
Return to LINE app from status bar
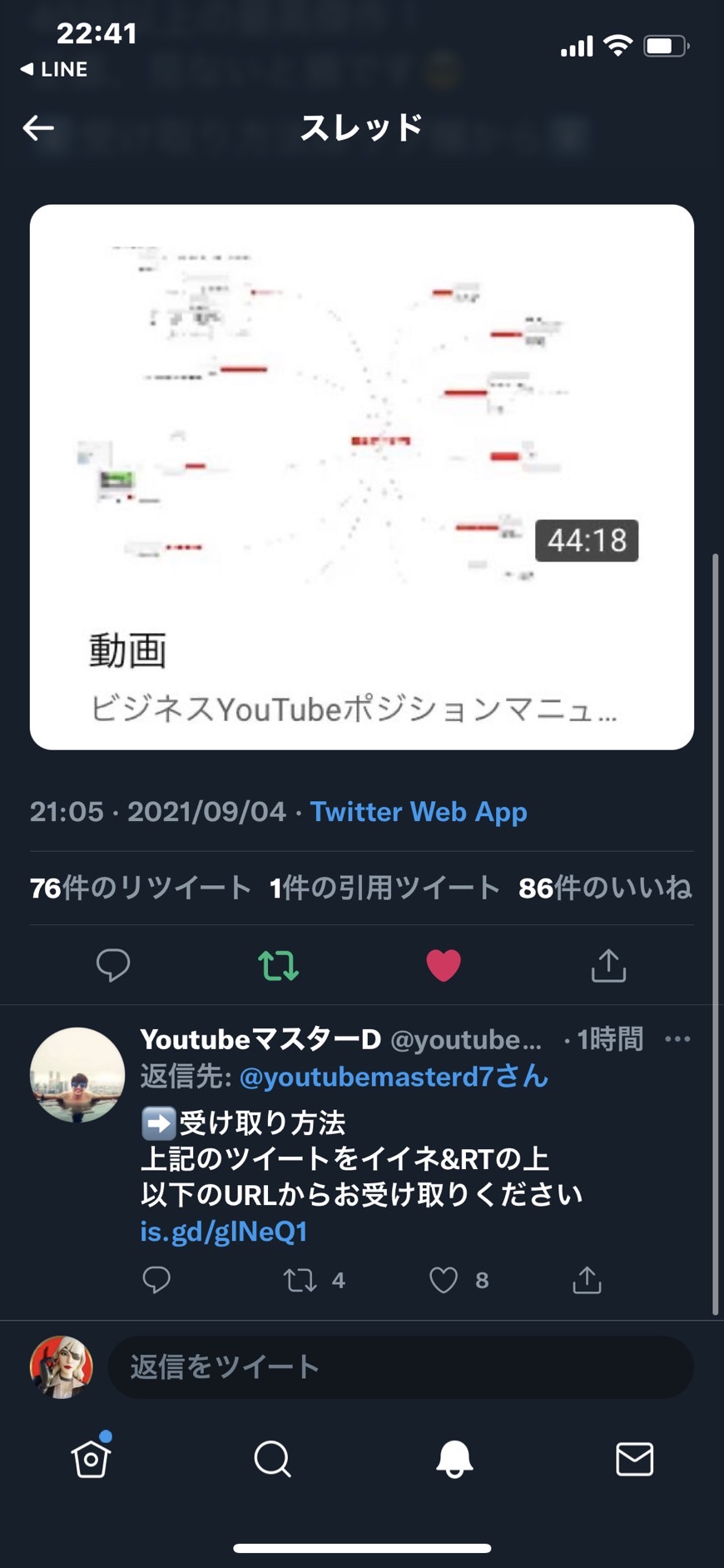tap(54, 69)
